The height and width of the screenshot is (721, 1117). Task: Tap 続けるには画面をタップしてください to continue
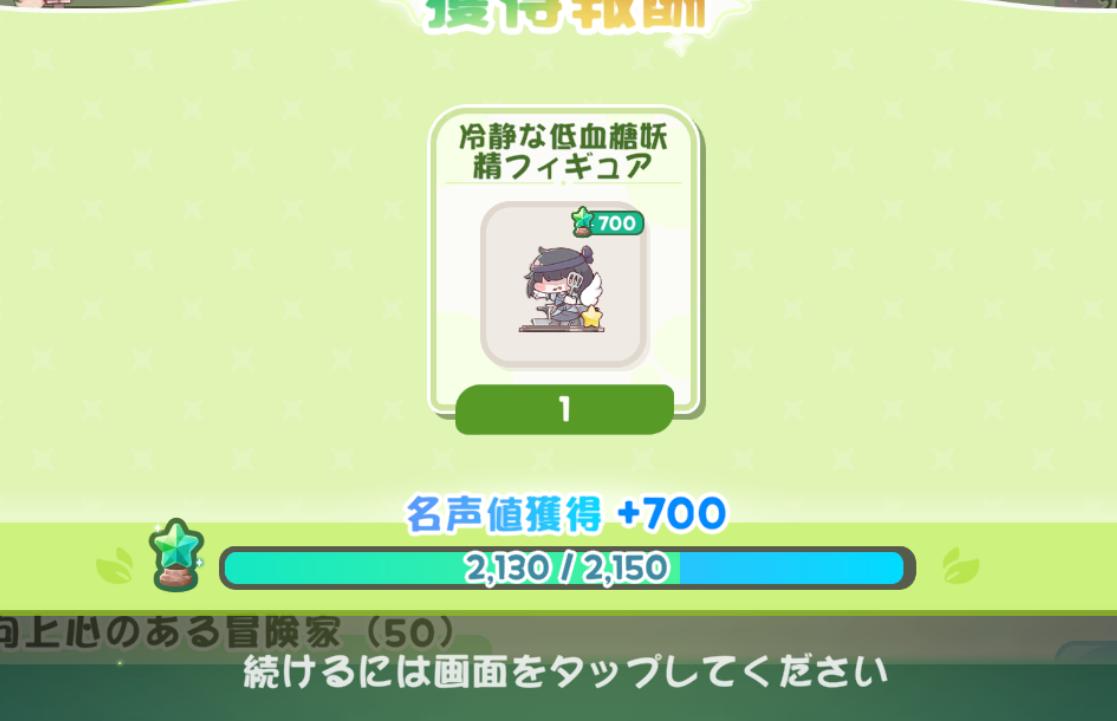[565, 671]
